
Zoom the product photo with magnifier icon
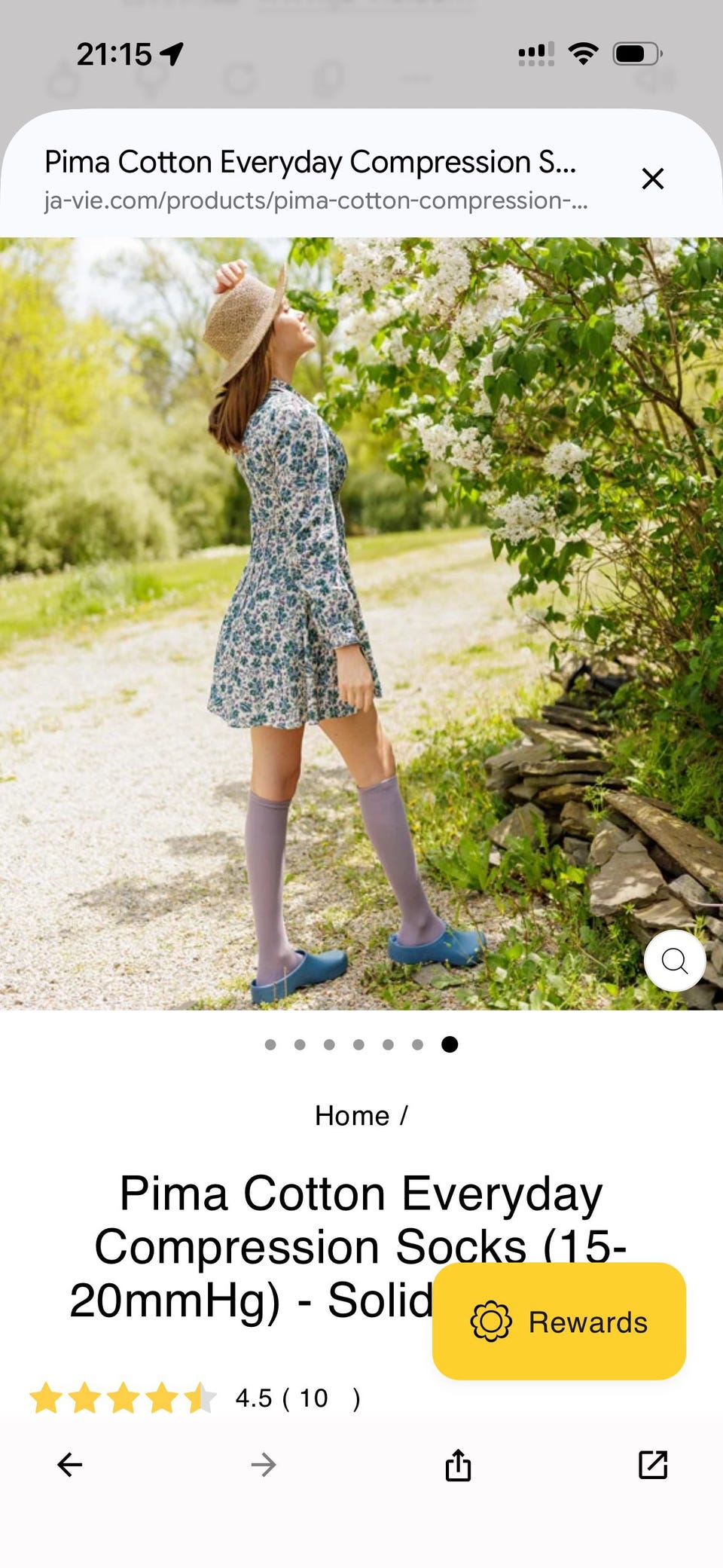pyautogui.click(x=675, y=961)
